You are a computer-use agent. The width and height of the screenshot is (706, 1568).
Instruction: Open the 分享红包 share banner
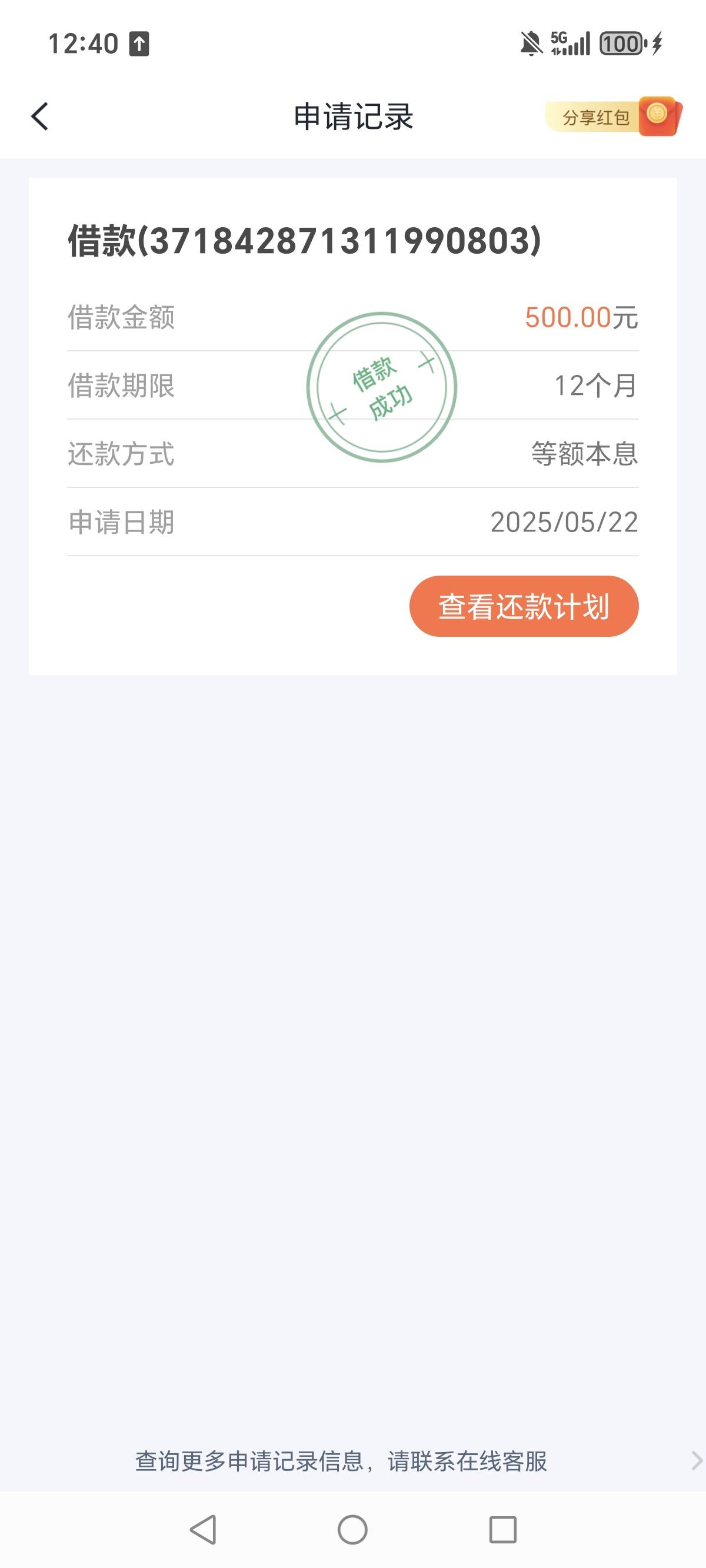click(614, 117)
